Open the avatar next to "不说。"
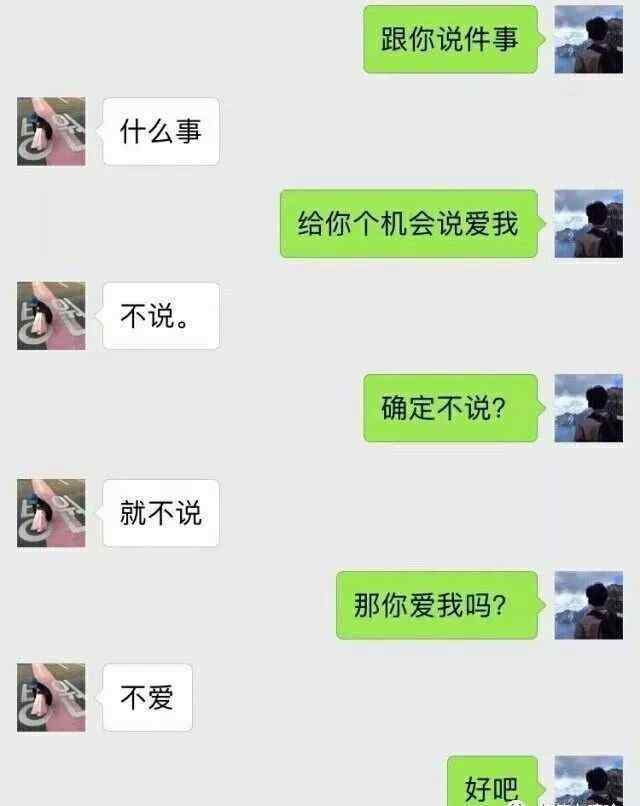This screenshot has width=640, height=806. [x=51, y=316]
